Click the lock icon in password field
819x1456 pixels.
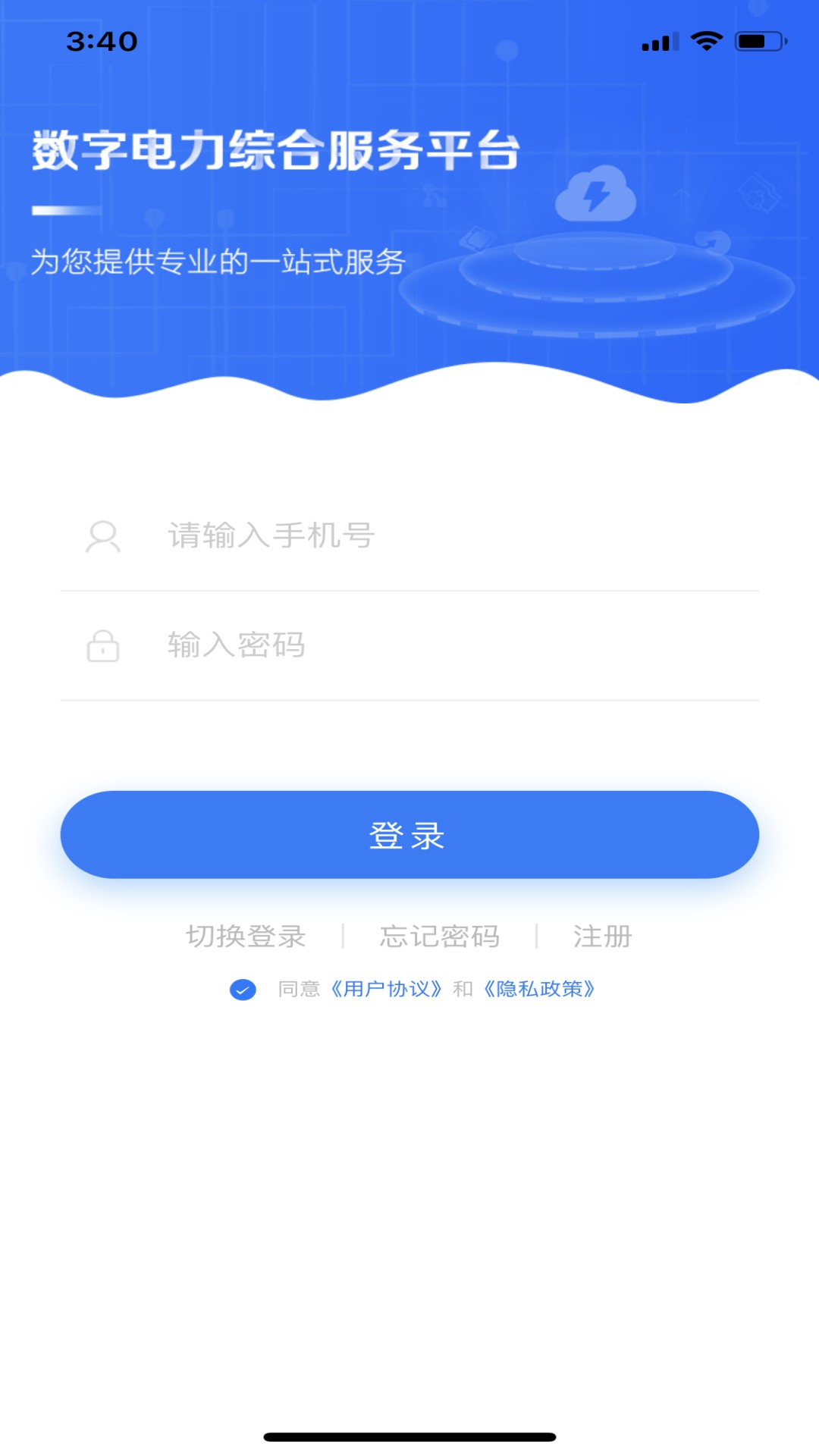point(102,647)
